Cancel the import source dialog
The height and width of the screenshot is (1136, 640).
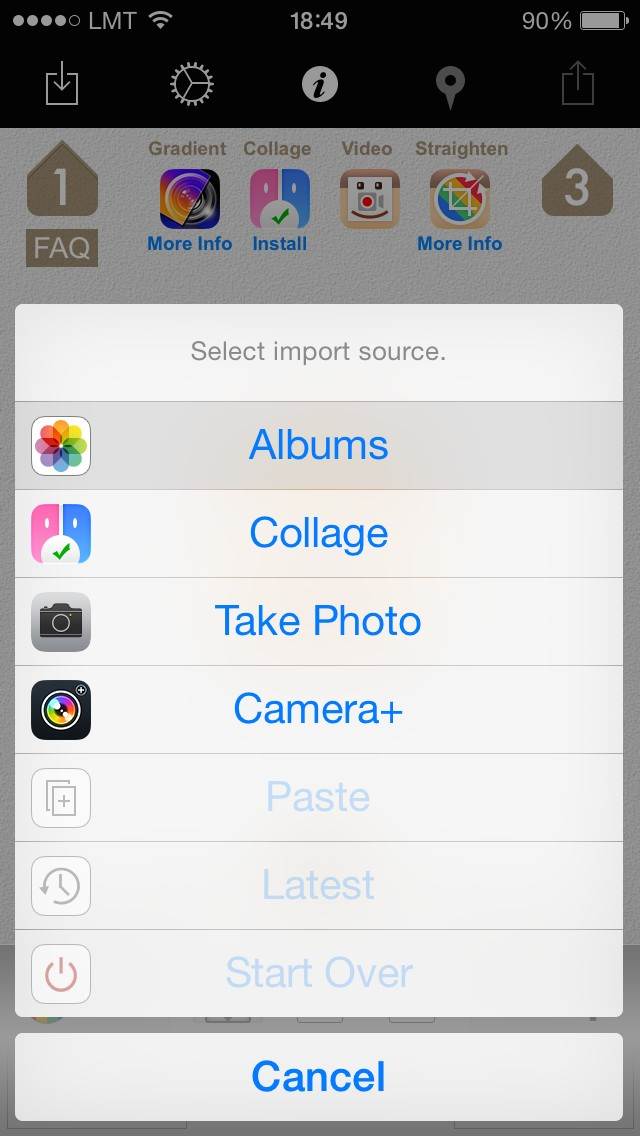(319, 1077)
